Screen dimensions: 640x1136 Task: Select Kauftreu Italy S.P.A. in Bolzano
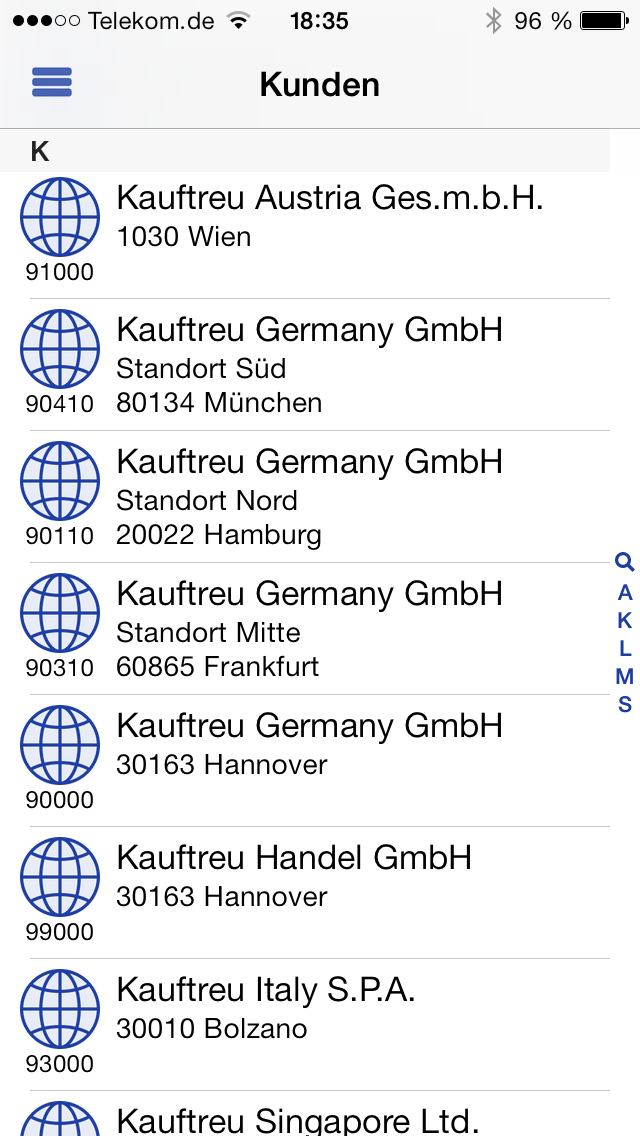click(x=305, y=1024)
